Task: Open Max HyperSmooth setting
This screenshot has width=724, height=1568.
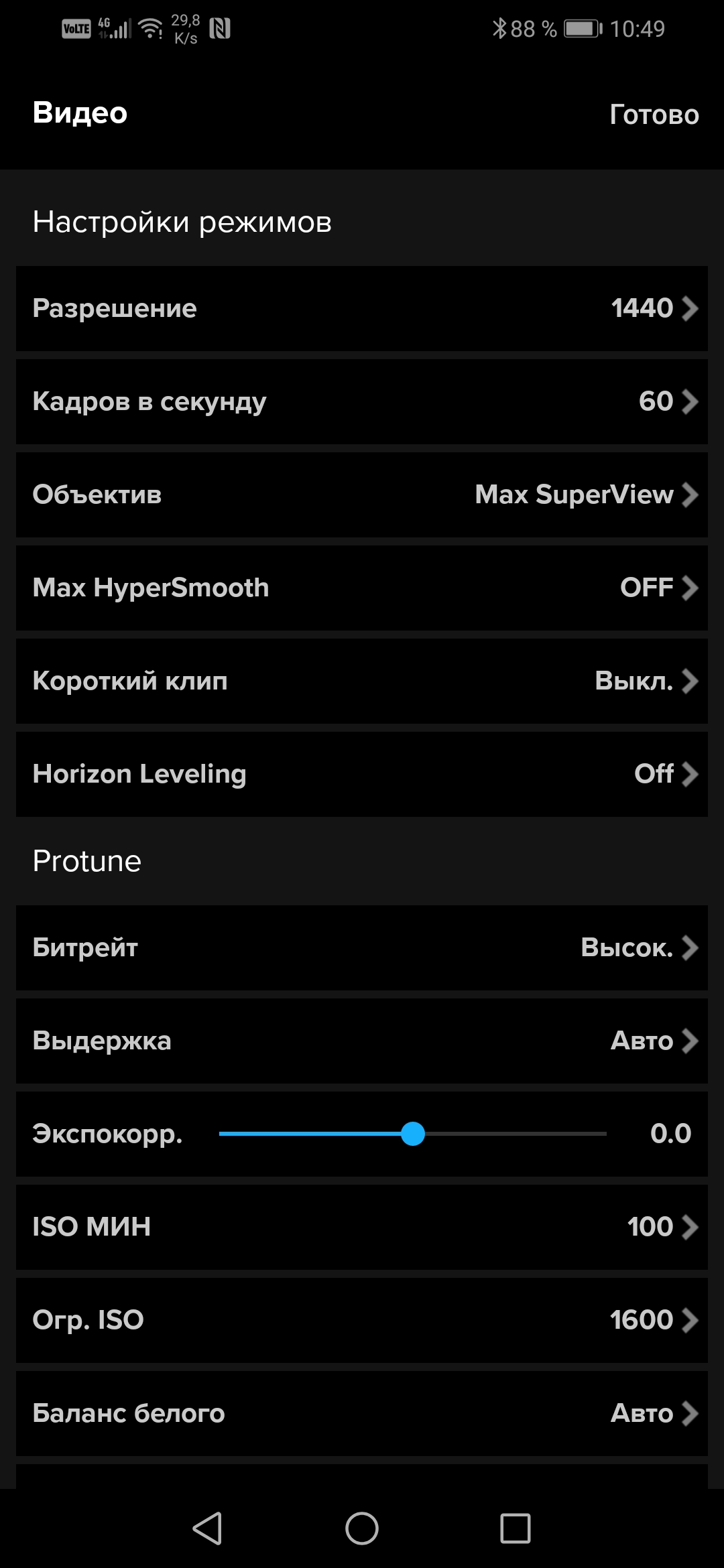Action: pyautogui.click(x=362, y=588)
